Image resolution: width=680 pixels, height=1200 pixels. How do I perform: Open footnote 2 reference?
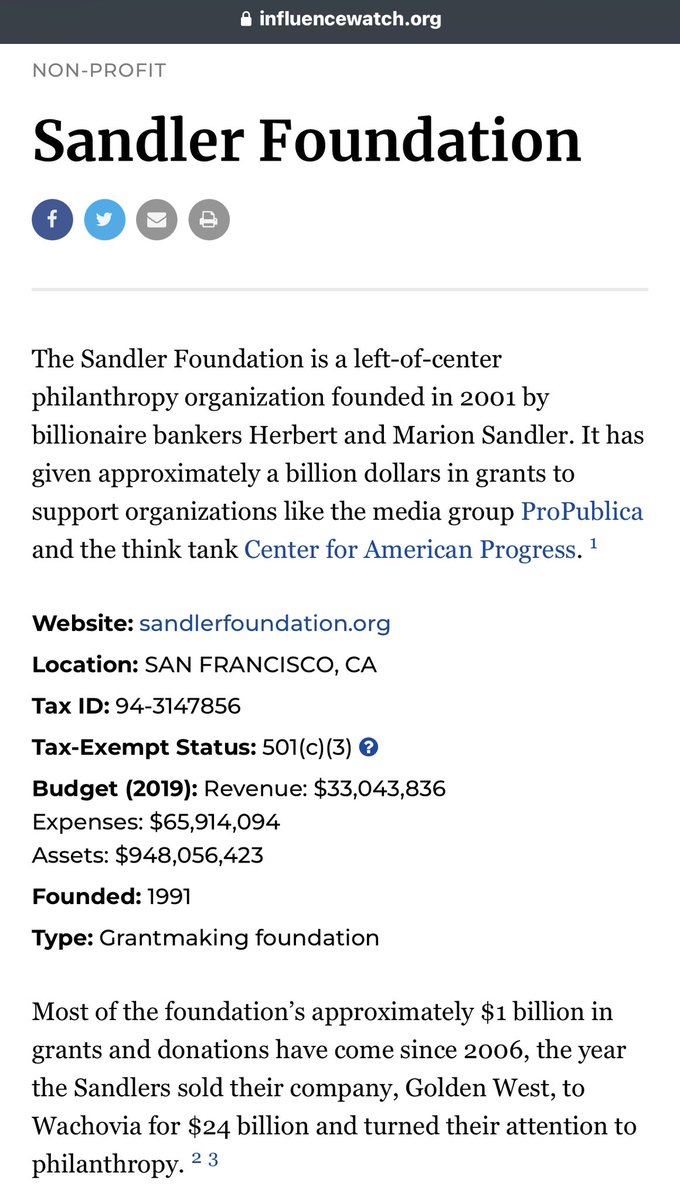point(196,1160)
